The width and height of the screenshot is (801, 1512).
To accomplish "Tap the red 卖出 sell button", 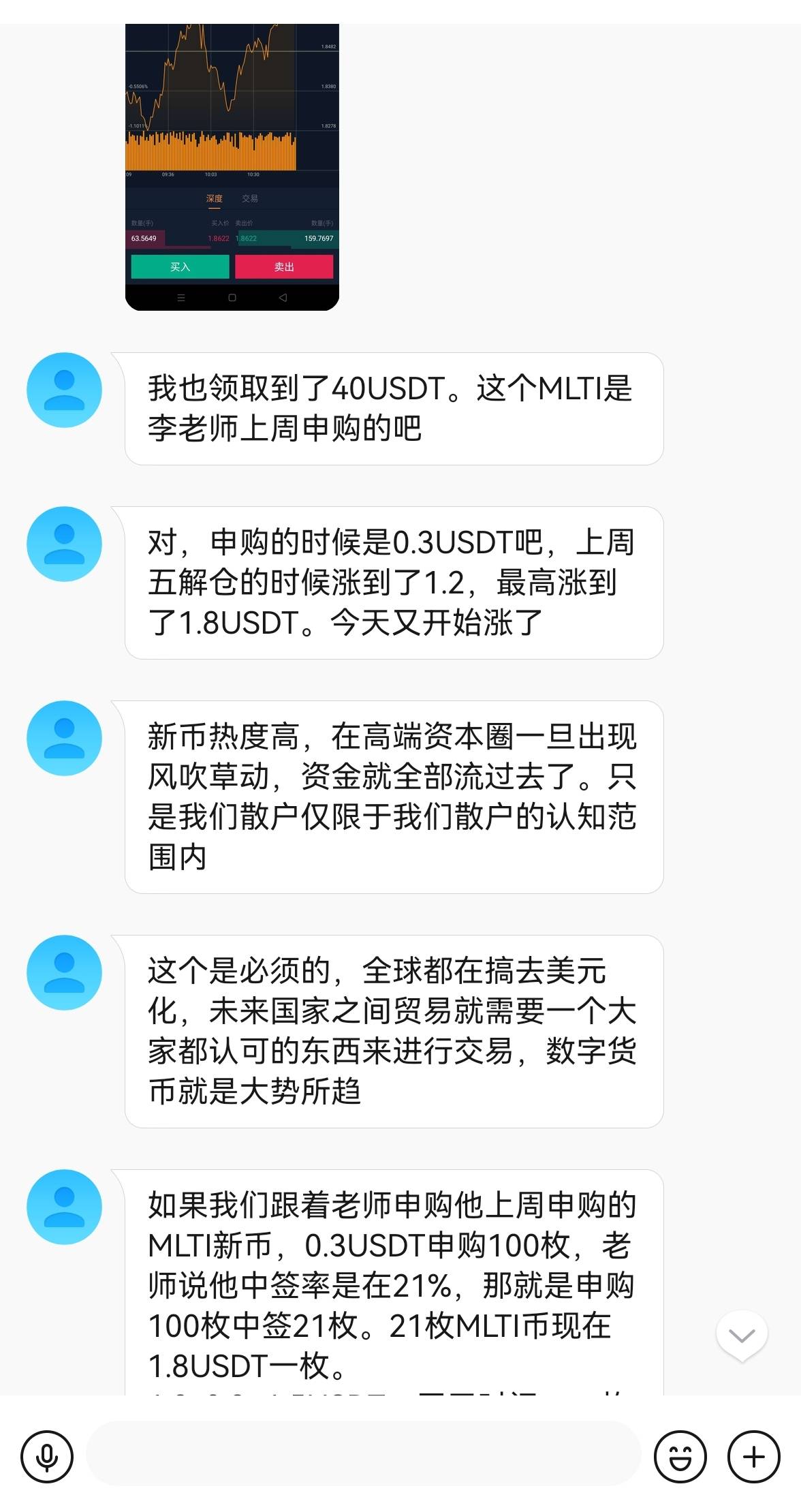I will [x=285, y=267].
